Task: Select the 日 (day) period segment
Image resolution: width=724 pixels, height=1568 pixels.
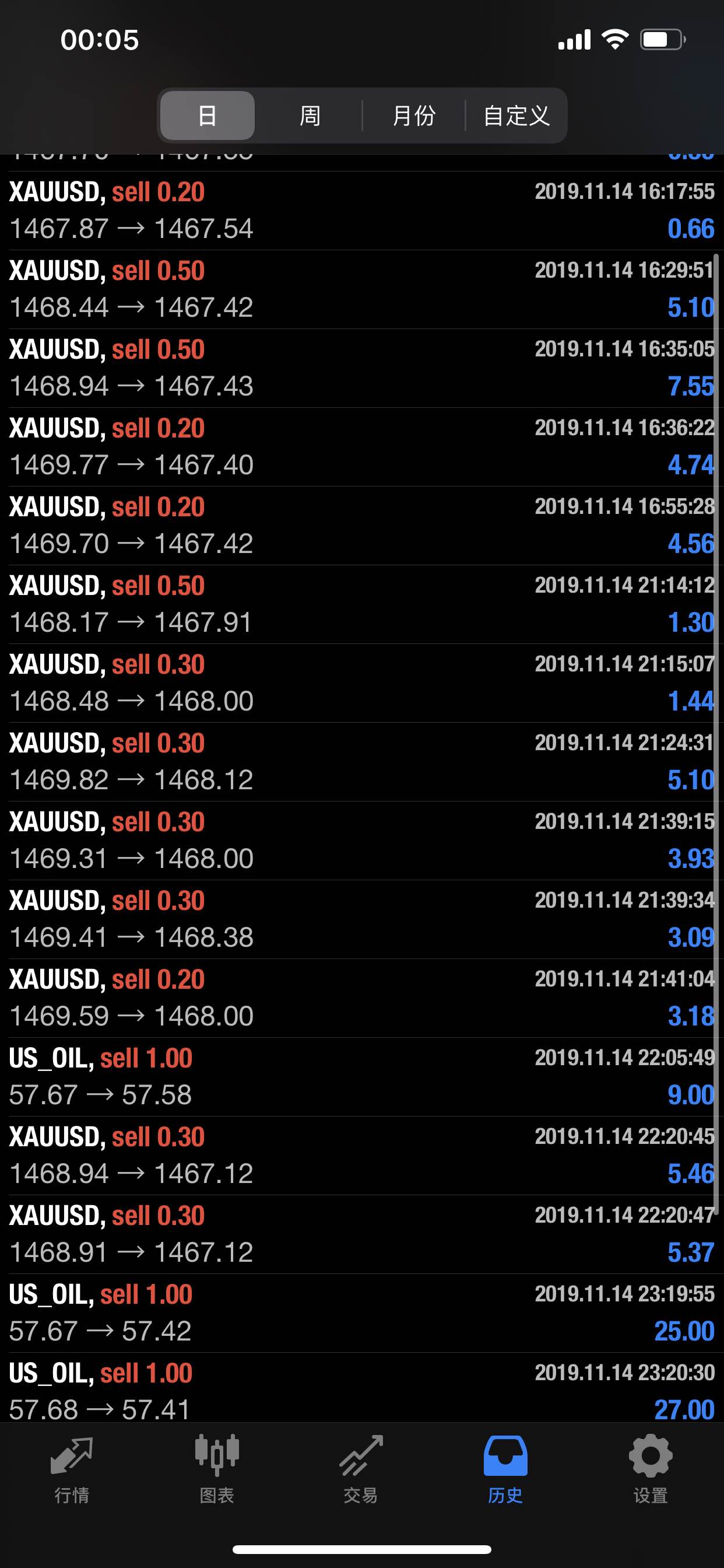Action: [207, 116]
